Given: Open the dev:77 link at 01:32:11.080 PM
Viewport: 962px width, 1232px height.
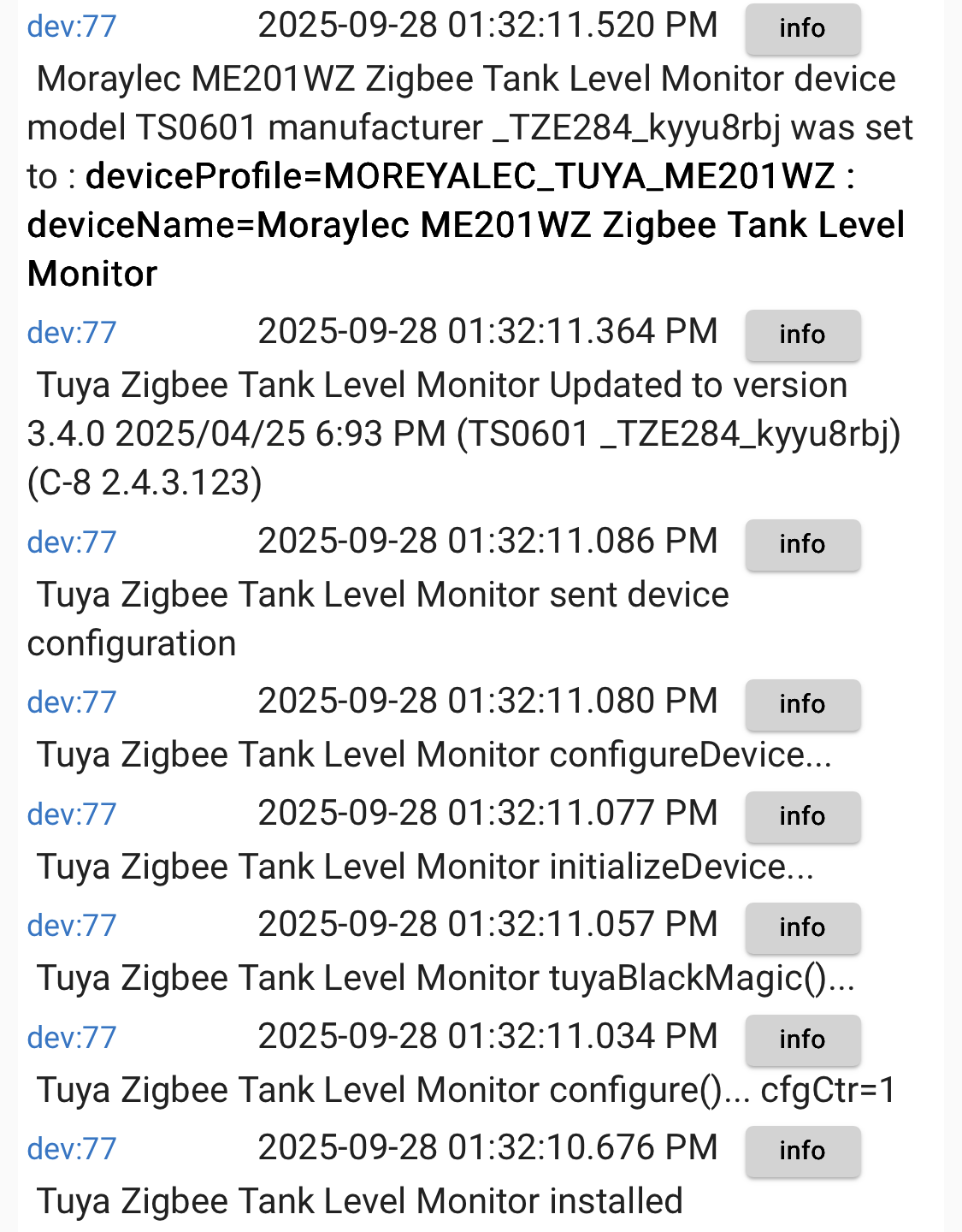Looking at the screenshot, I should point(72,702).
